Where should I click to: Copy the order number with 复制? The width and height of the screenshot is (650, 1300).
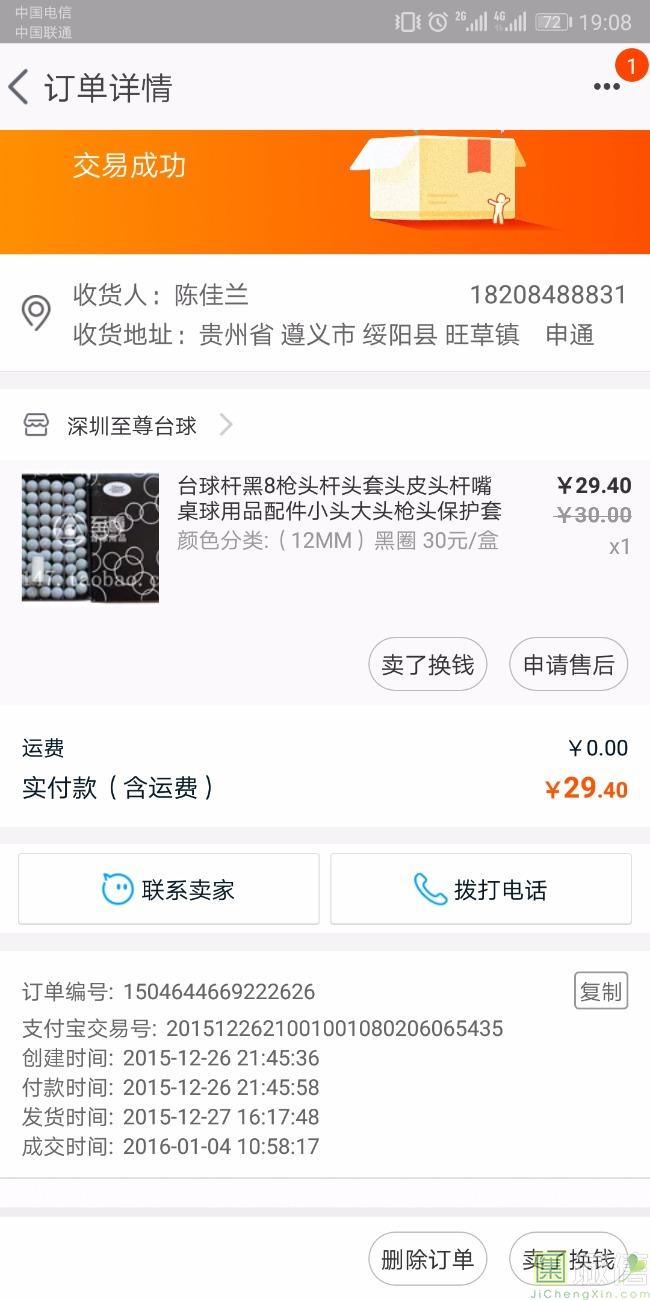[x=600, y=991]
